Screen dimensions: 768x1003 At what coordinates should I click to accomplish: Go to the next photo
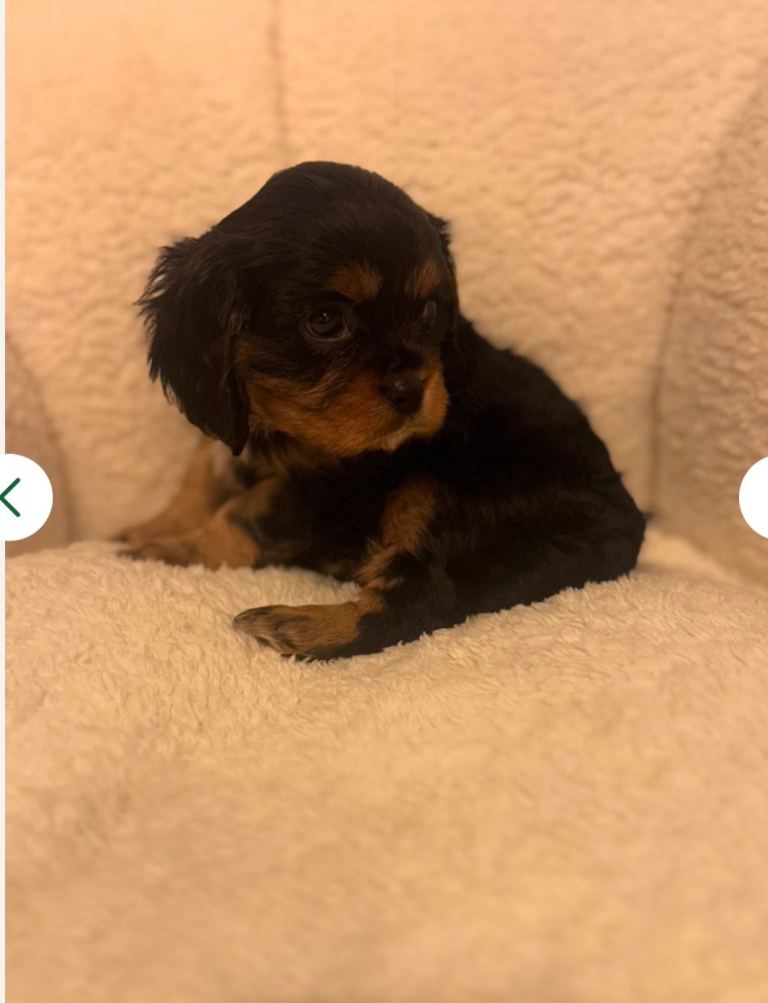756,497
